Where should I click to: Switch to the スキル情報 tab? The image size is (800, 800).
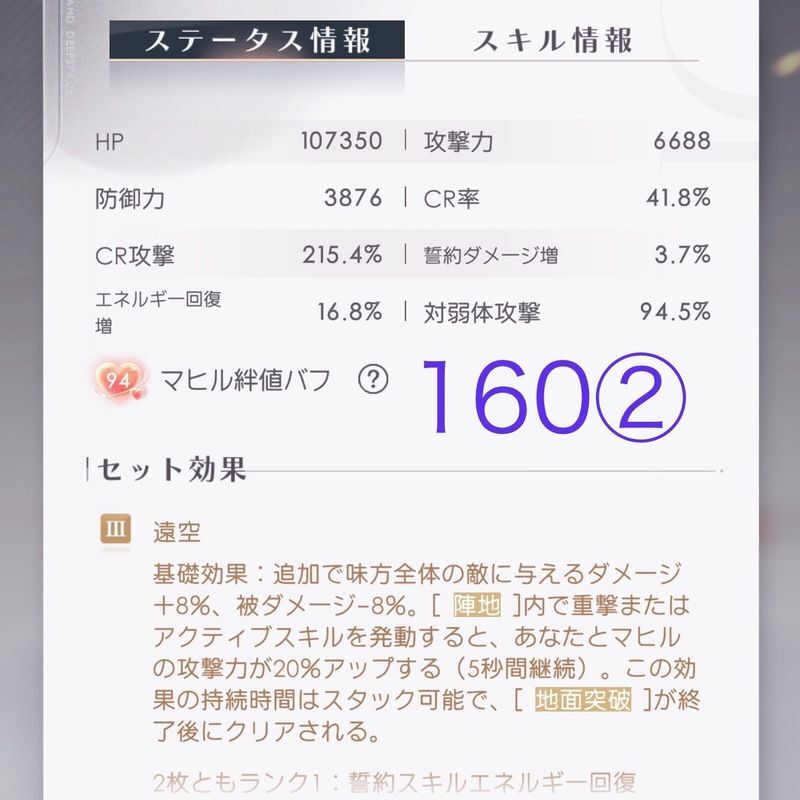coord(552,41)
